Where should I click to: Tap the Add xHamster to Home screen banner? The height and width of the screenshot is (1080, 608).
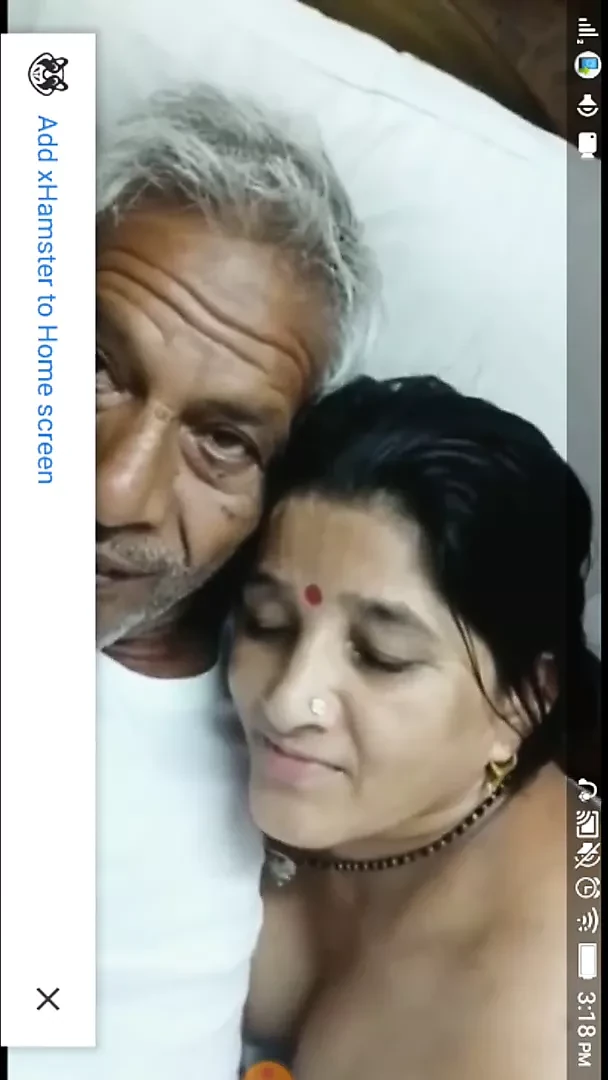(47, 299)
